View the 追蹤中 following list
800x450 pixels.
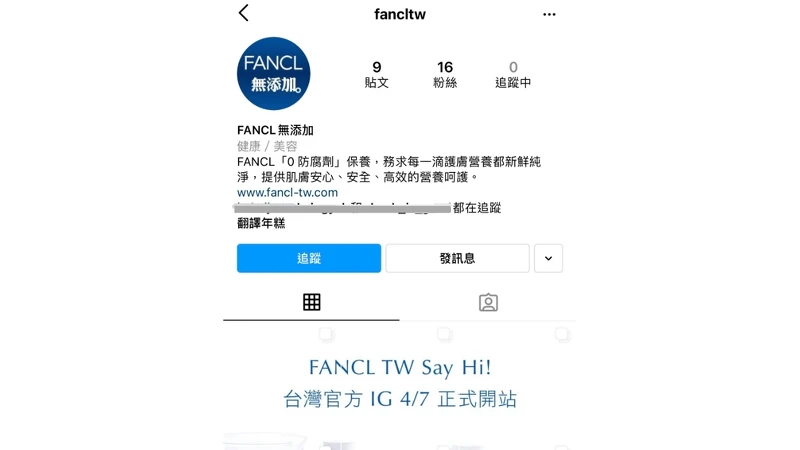click(513, 75)
